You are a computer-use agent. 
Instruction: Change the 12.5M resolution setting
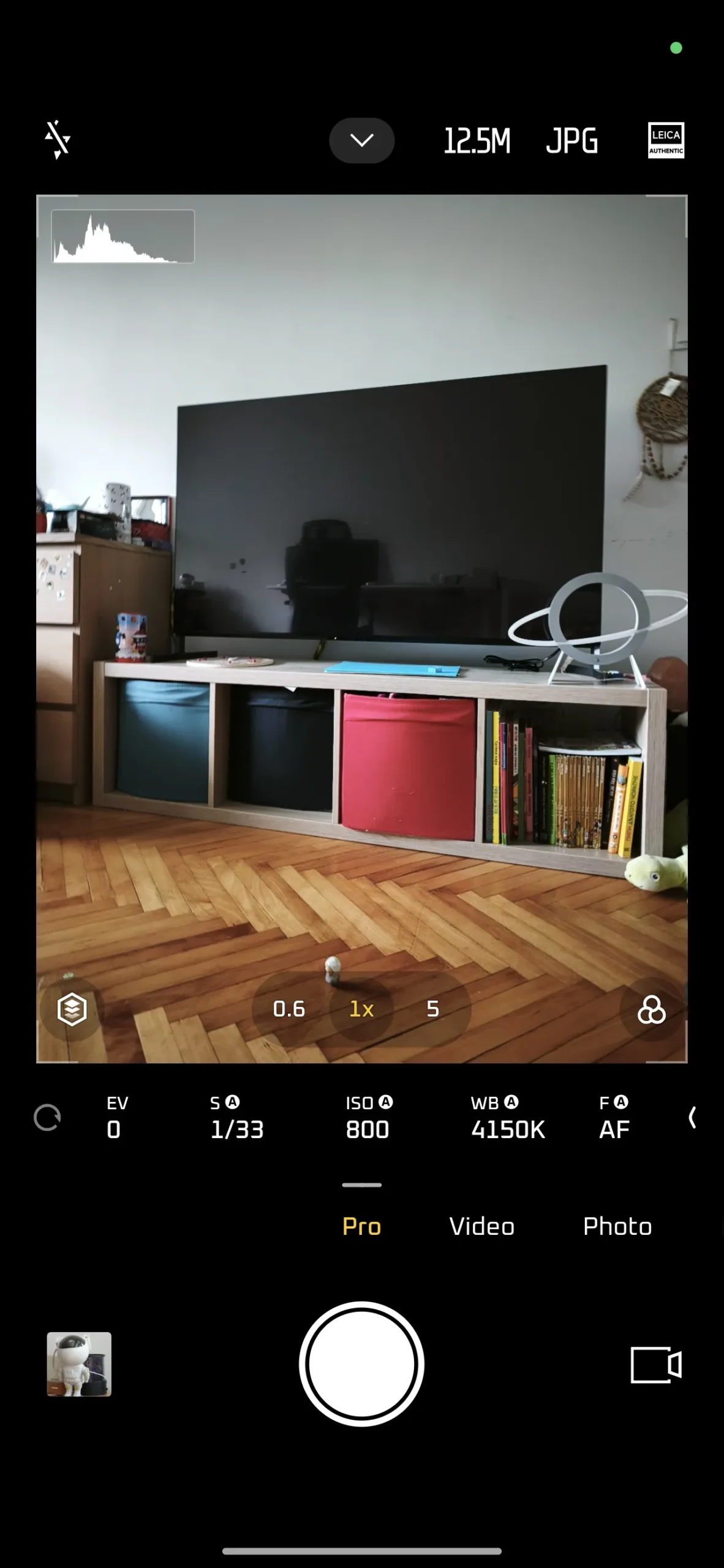click(x=477, y=141)
